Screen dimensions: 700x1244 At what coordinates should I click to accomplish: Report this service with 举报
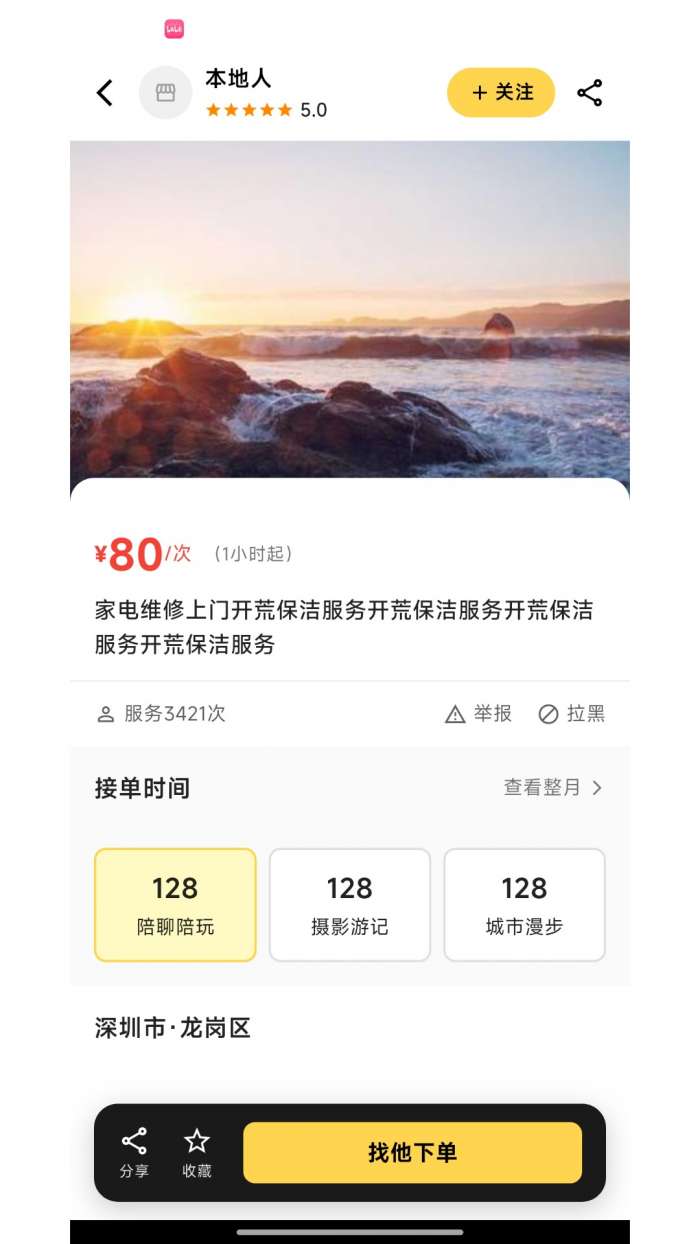click(479, 714)
